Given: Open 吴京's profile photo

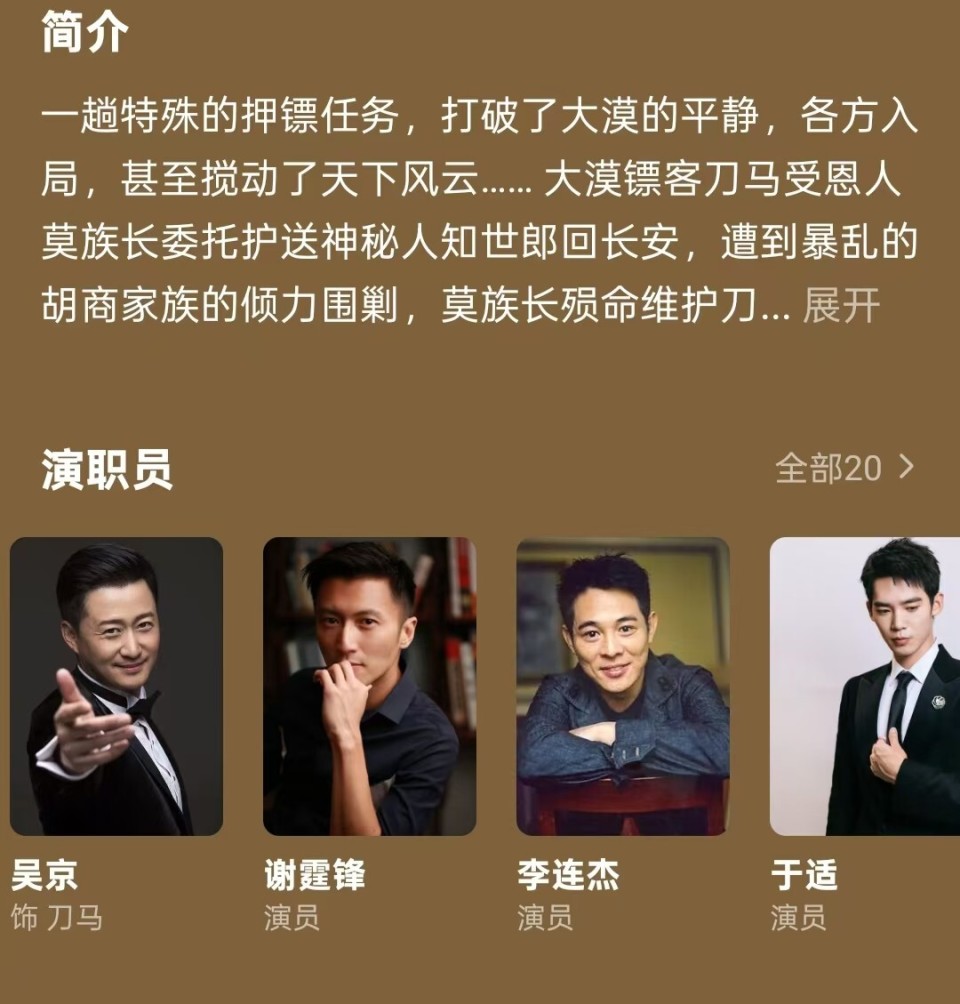Looking at the screenshot, I should tap(116, 688).
